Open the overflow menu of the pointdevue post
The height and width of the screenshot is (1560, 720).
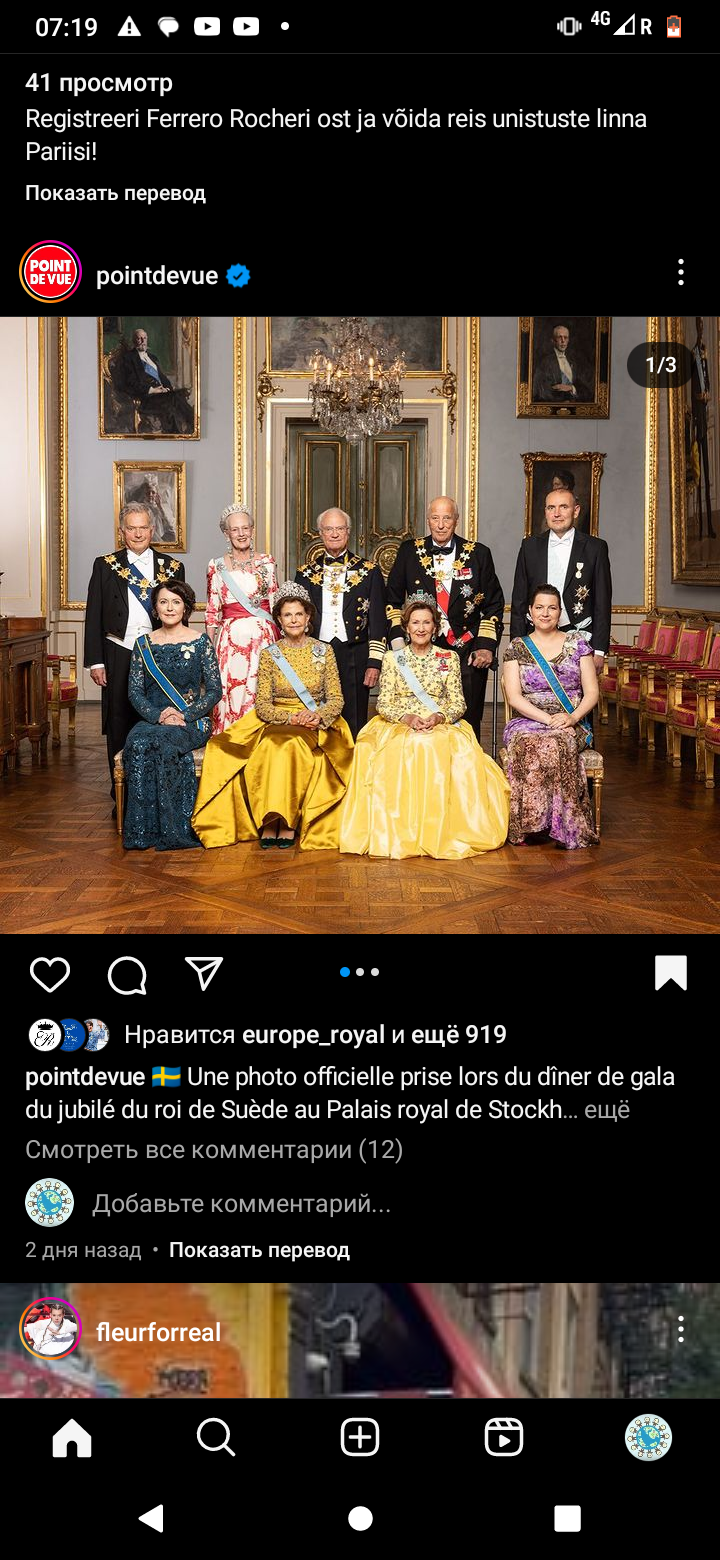pyautogui.click(x=680, y=272)
